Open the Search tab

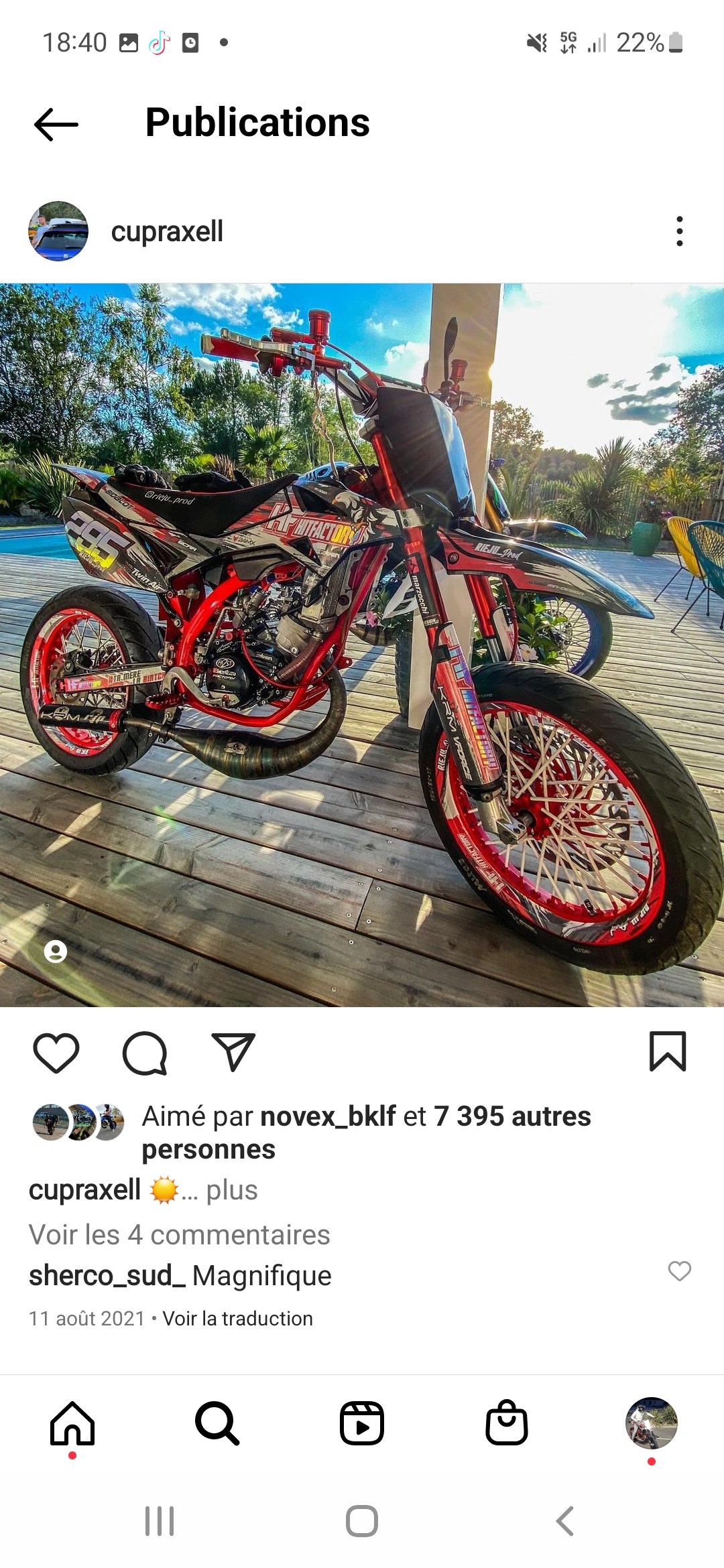[x=217, y=1423]
